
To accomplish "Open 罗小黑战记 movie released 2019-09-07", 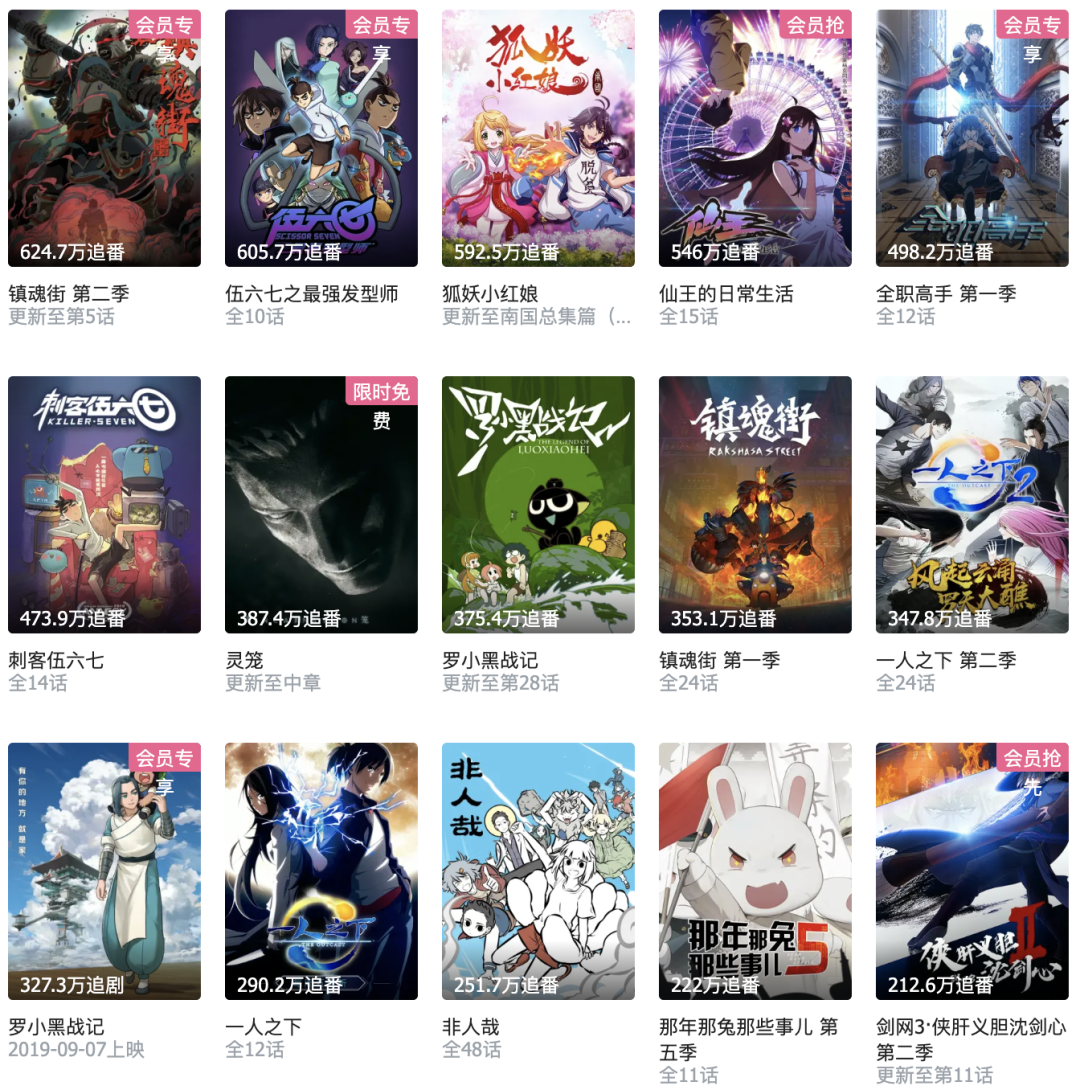I will click(104, 871).
